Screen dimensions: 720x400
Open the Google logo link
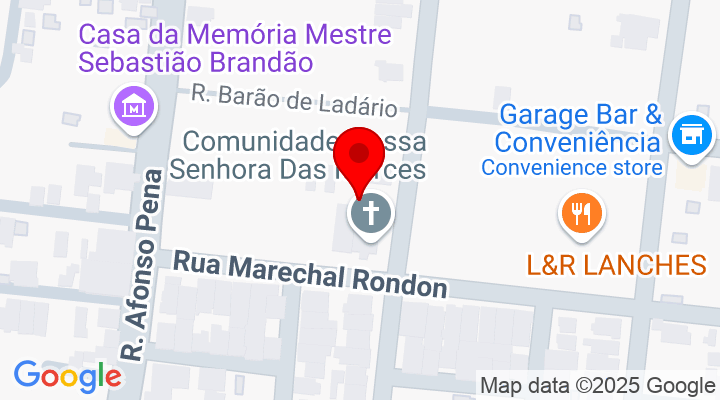pyautogui.click(x=67, y=376)
